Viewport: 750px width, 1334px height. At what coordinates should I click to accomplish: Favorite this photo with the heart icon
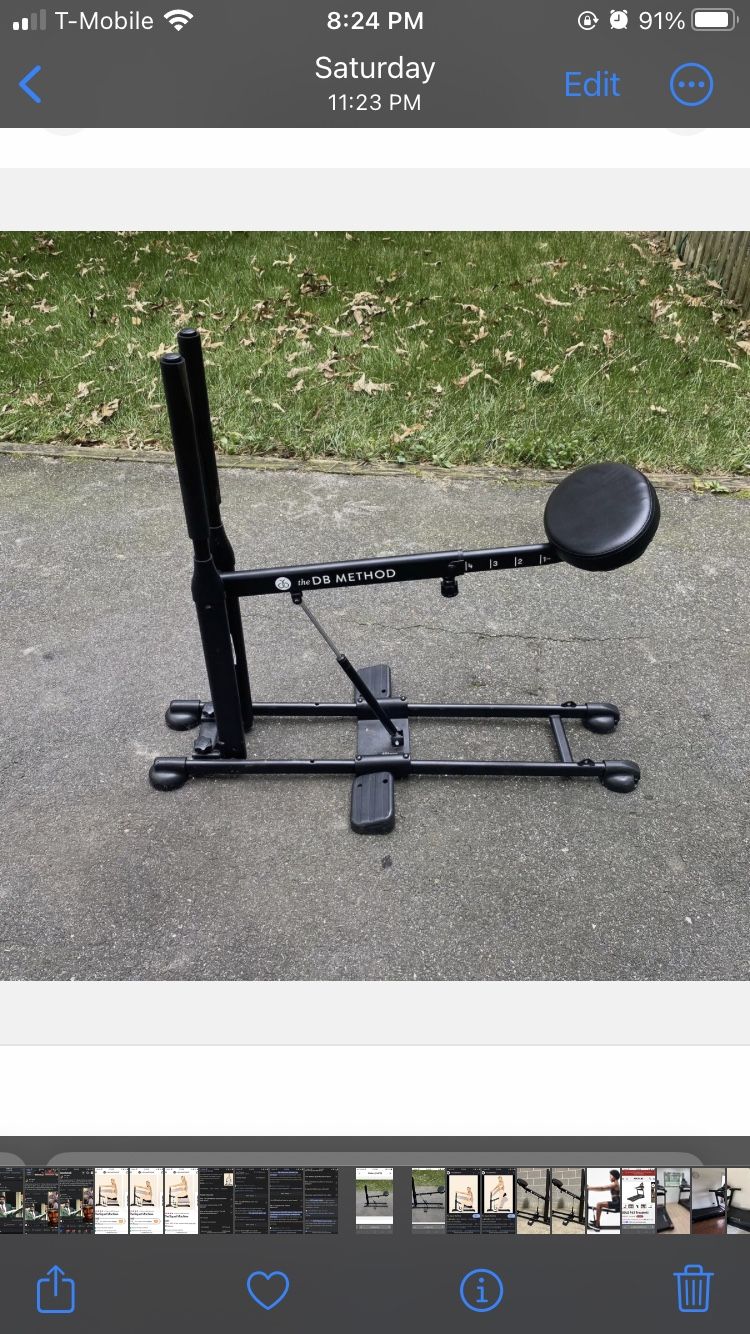click(265, 1290)
